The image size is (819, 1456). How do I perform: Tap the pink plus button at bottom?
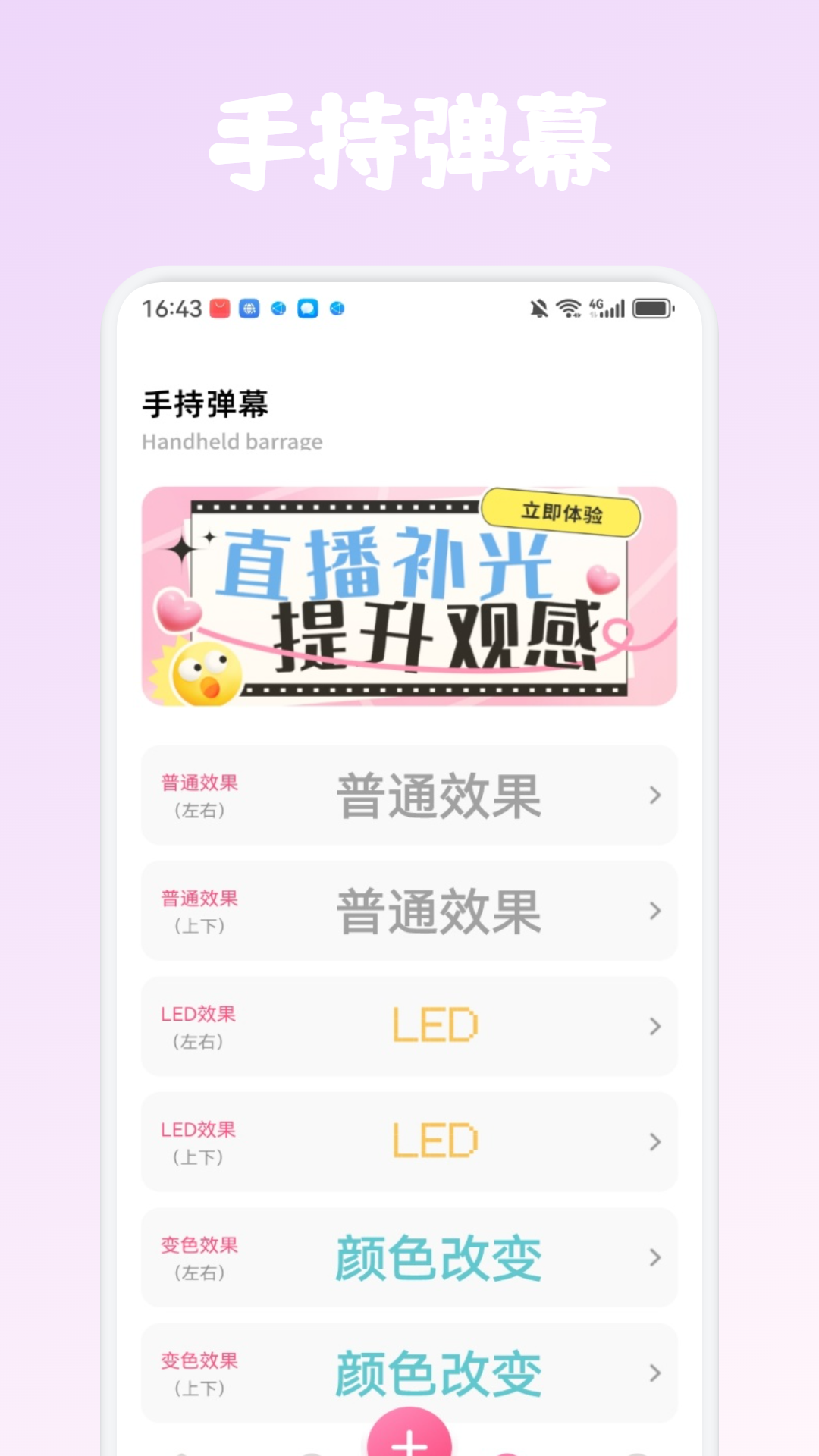[x=408, y=1441]
